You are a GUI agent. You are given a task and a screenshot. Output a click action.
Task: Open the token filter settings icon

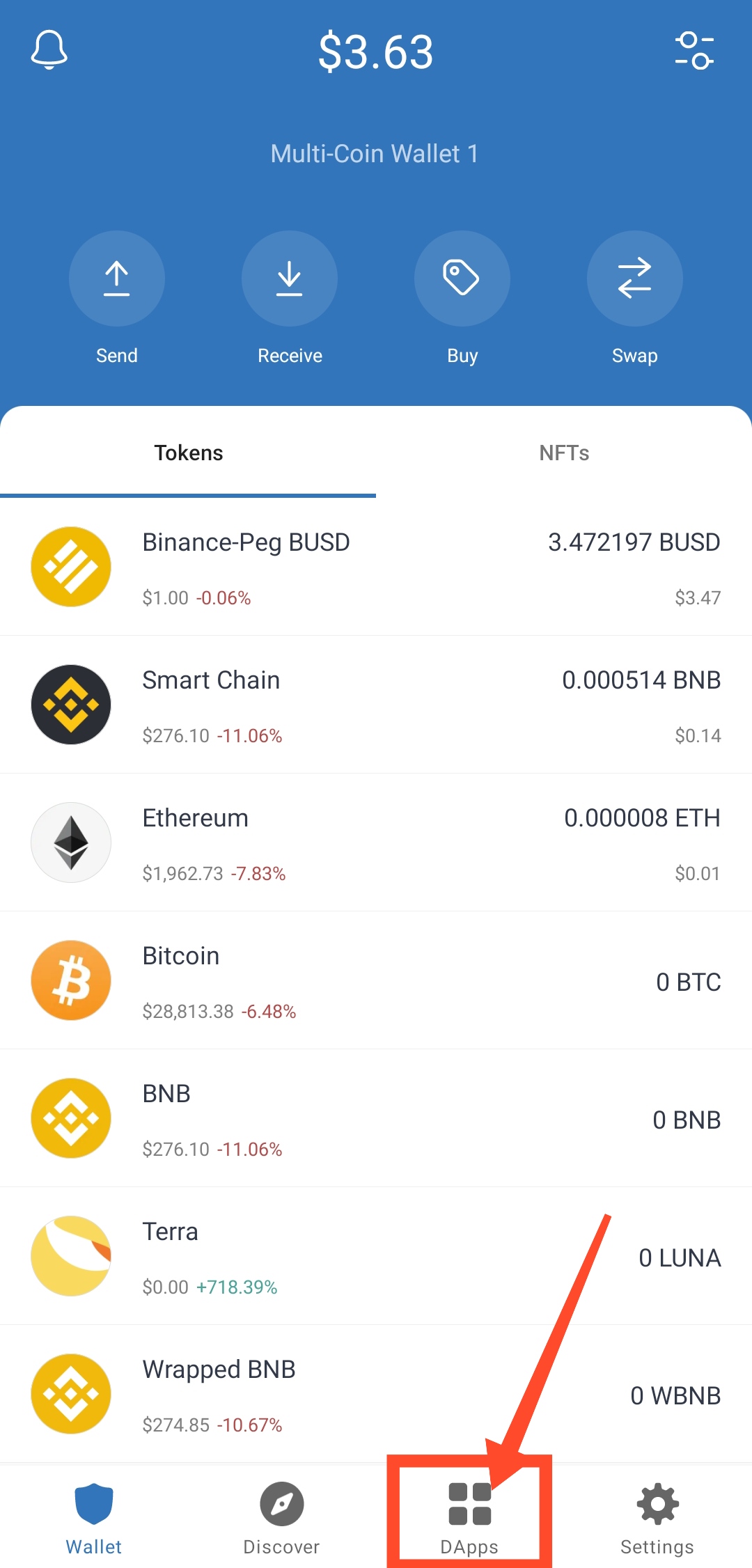(694, 51)
